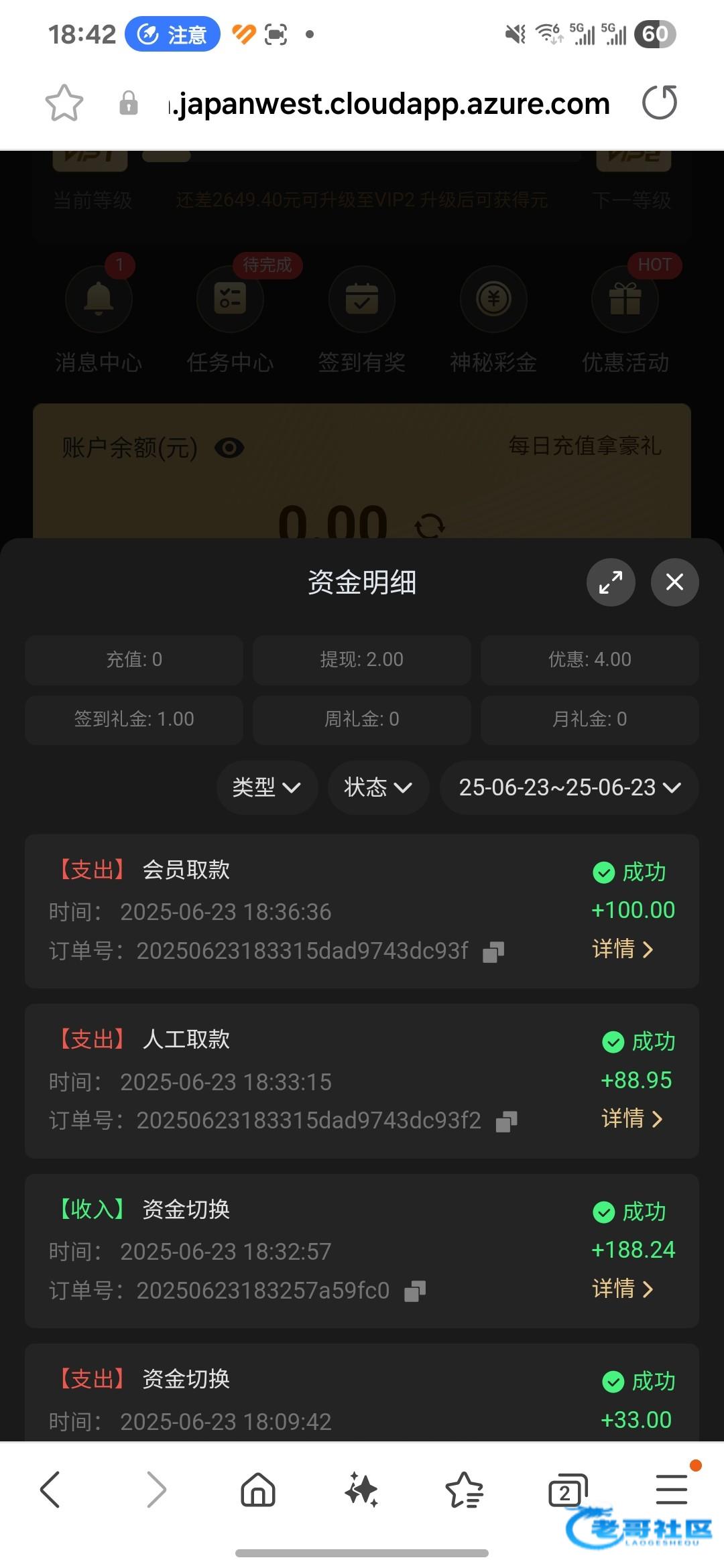The image size is (724, 1568).
Task: Expand 资金明细 to full screen
Action: (611, 582)
